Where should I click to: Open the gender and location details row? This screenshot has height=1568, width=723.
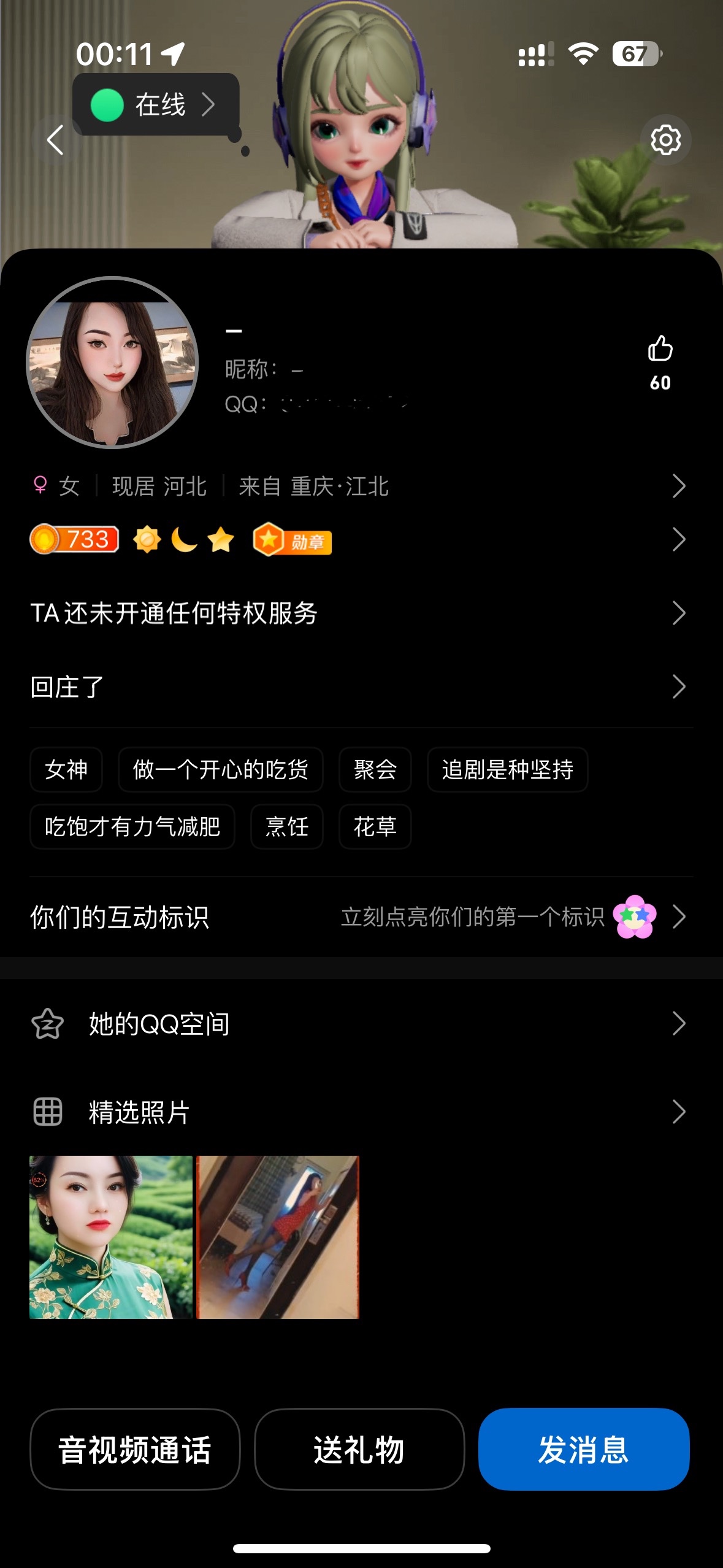point(361,486)
